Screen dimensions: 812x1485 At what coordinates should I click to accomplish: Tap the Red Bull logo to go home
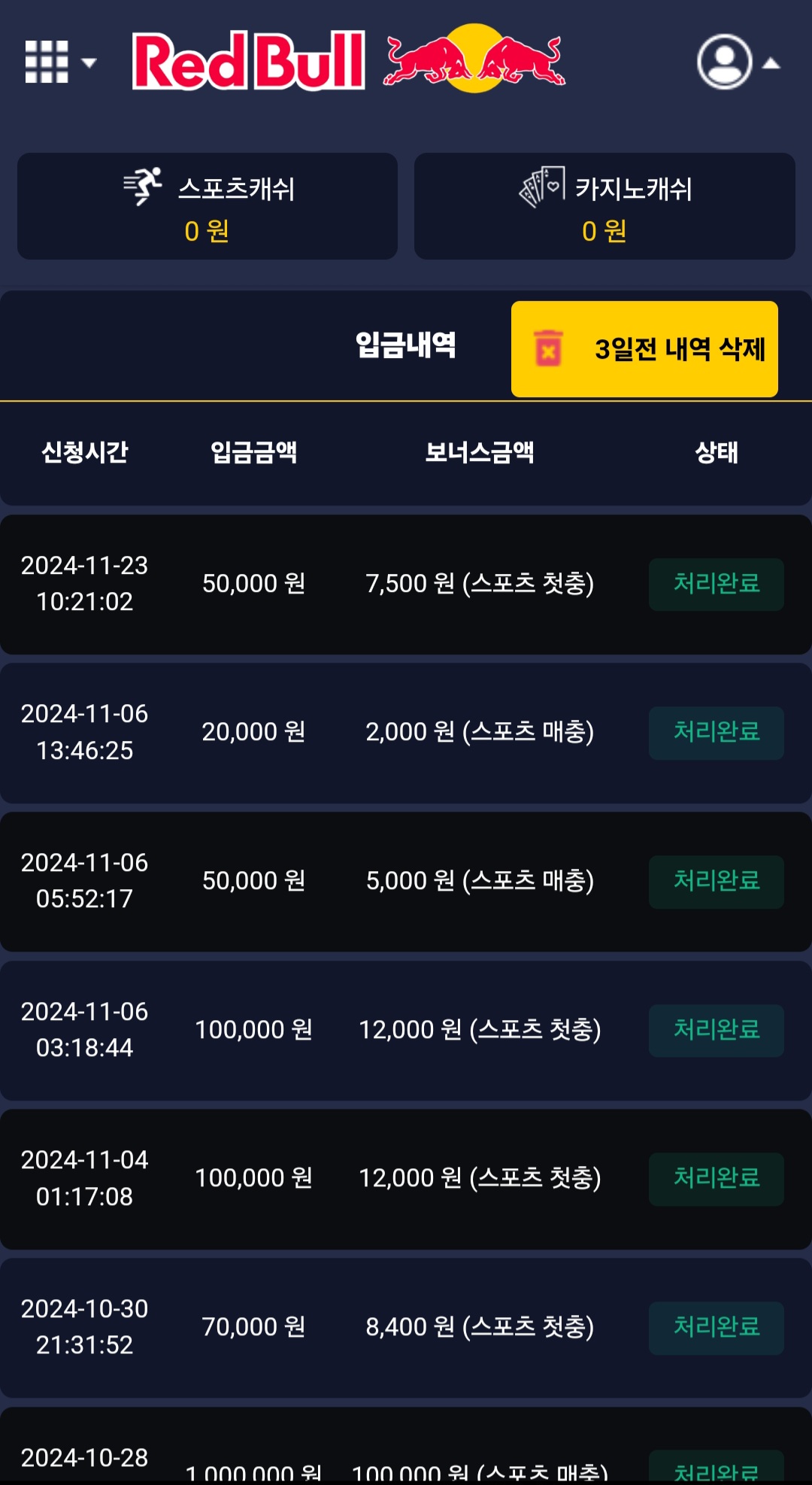coord(348,60)
